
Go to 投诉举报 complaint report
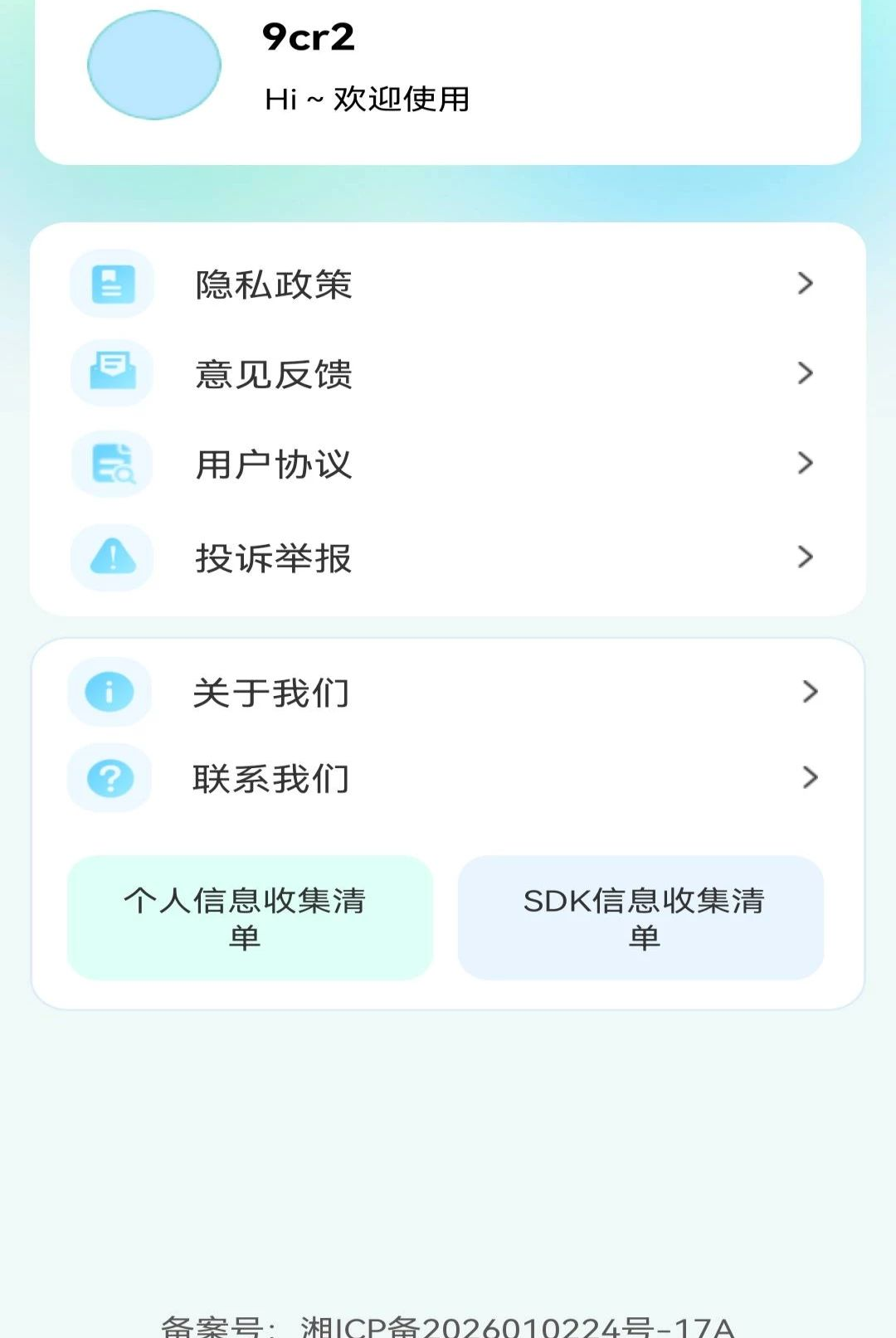[448, 557]
